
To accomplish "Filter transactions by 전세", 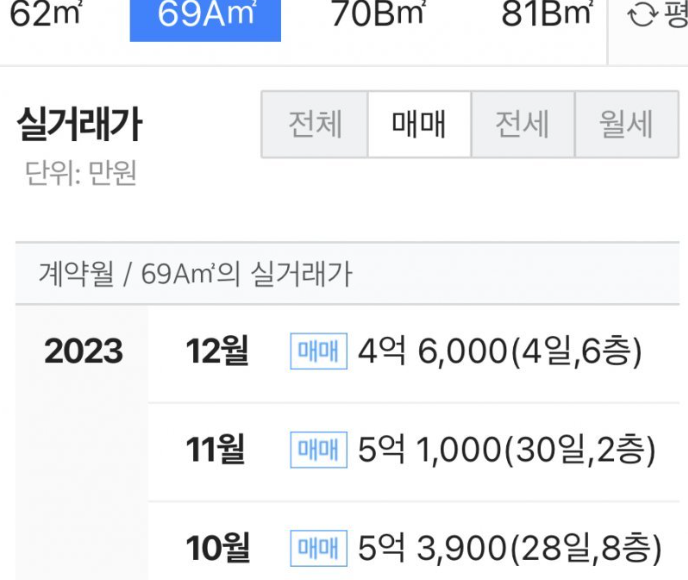I will point(523,125).
